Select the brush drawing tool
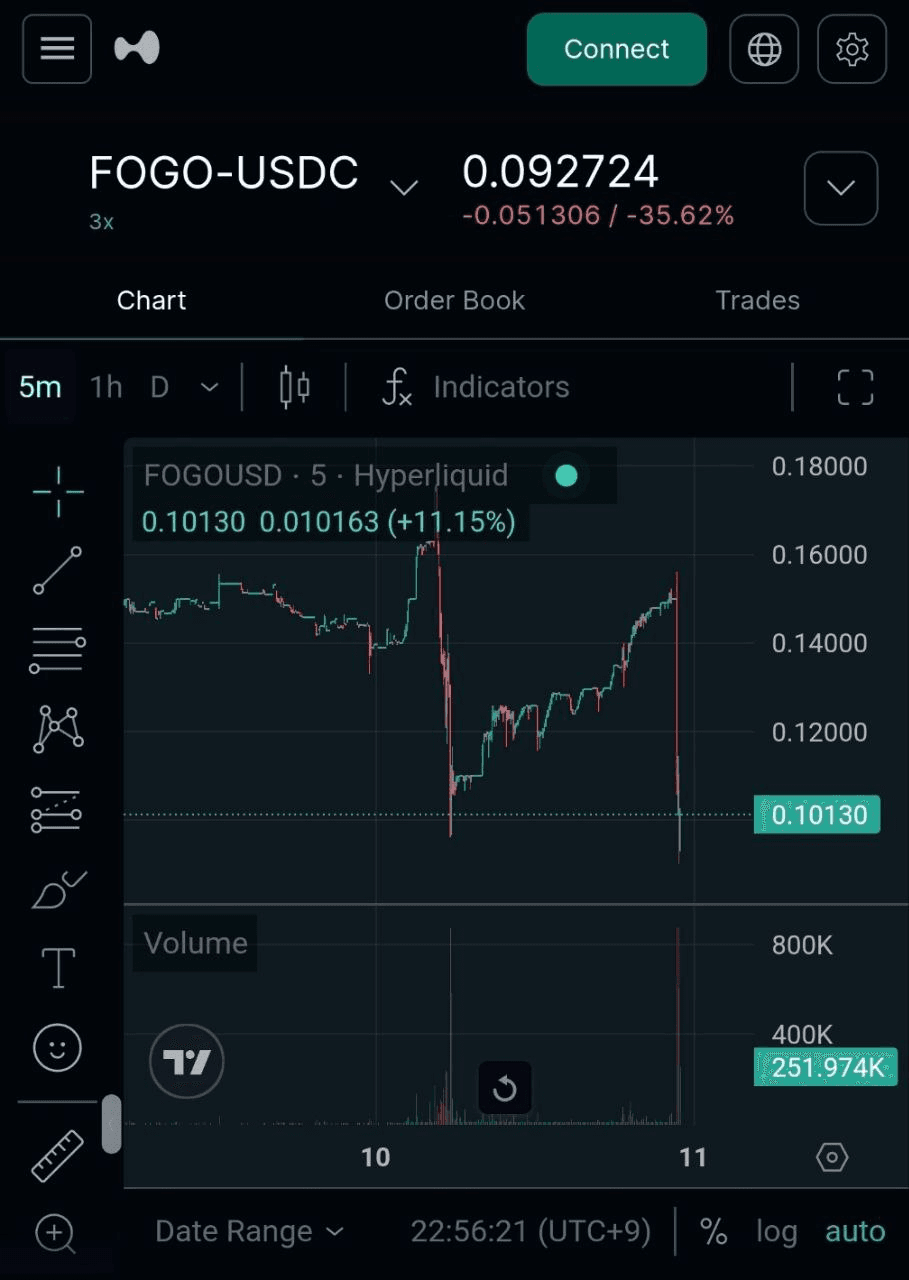This screenshot has height=1280, width=909. point(57,888)
